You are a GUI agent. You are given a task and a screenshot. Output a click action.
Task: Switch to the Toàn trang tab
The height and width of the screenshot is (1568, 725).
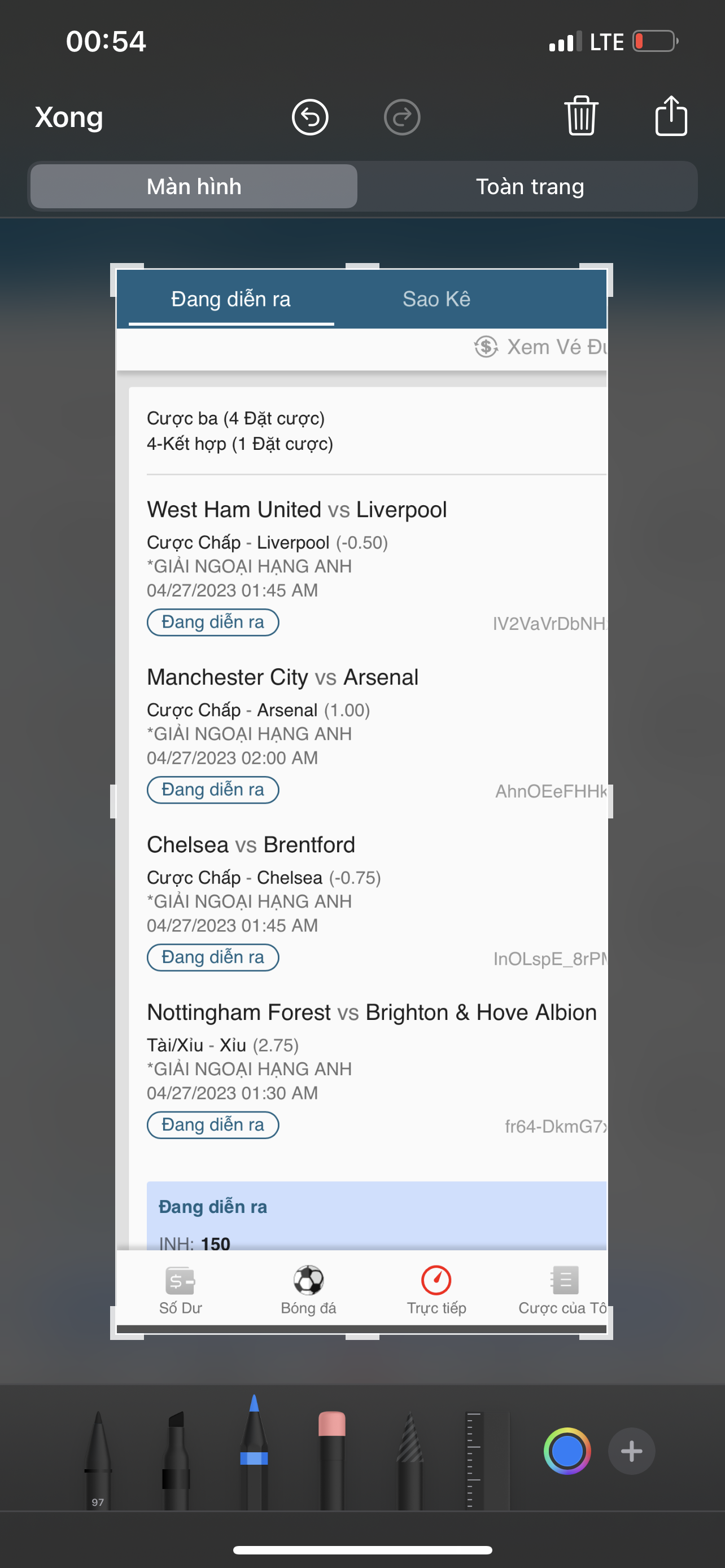[x=530, y=186]
